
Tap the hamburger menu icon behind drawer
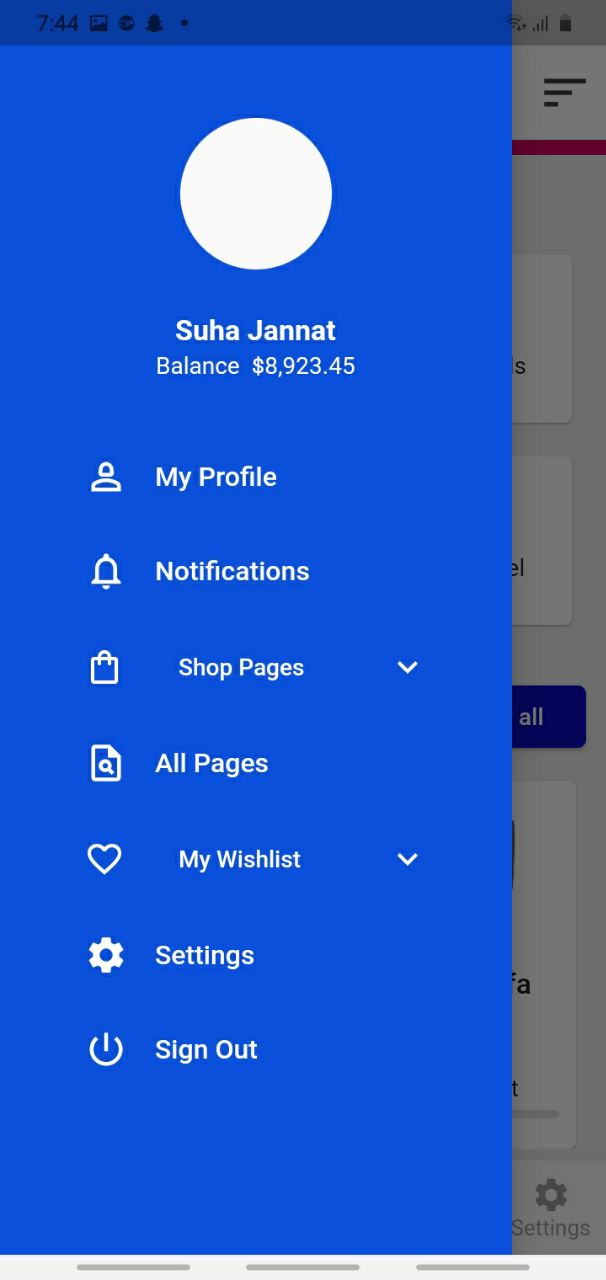point(564,92)
